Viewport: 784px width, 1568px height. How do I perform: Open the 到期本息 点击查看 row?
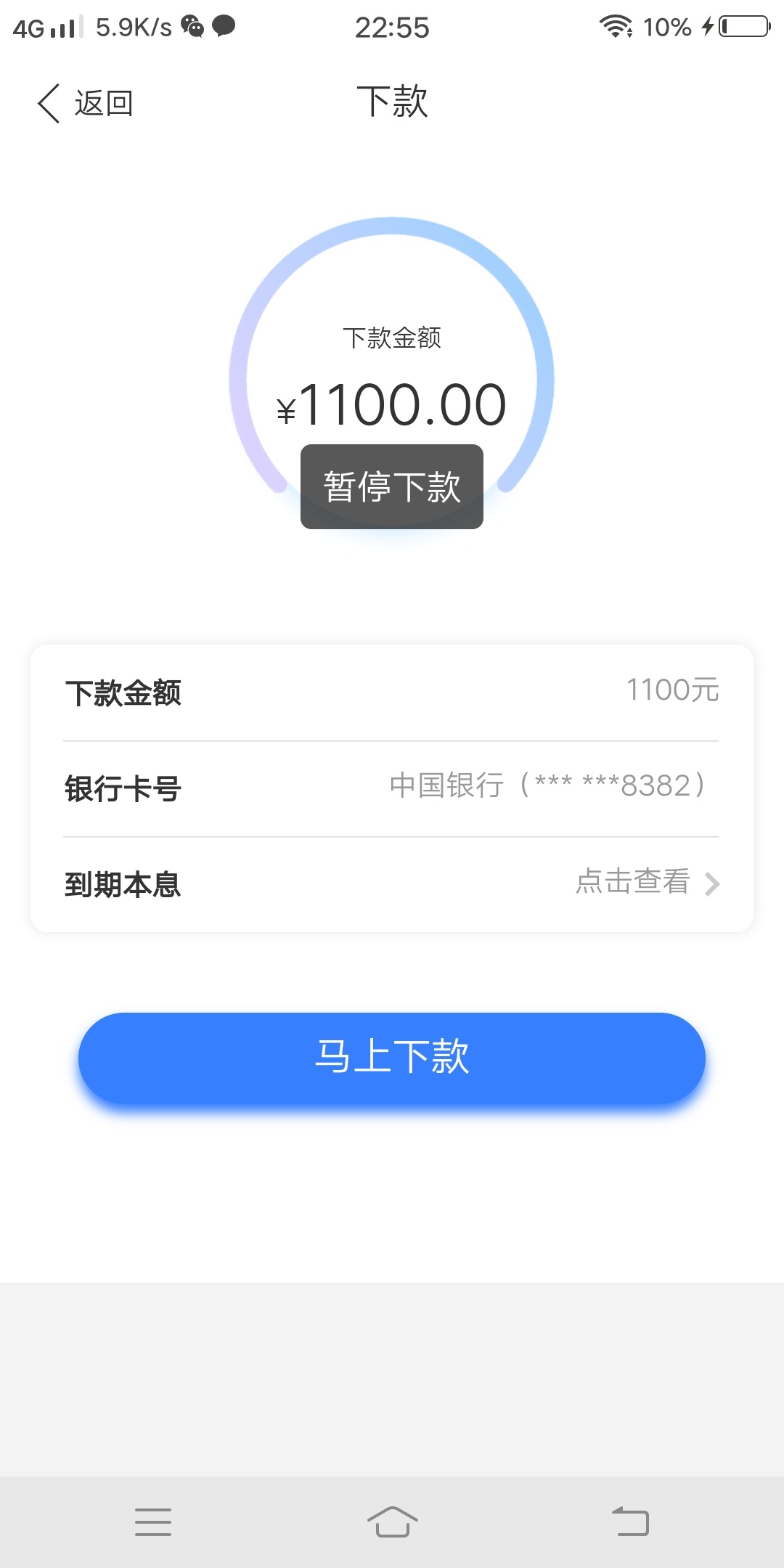click(392, 884)
